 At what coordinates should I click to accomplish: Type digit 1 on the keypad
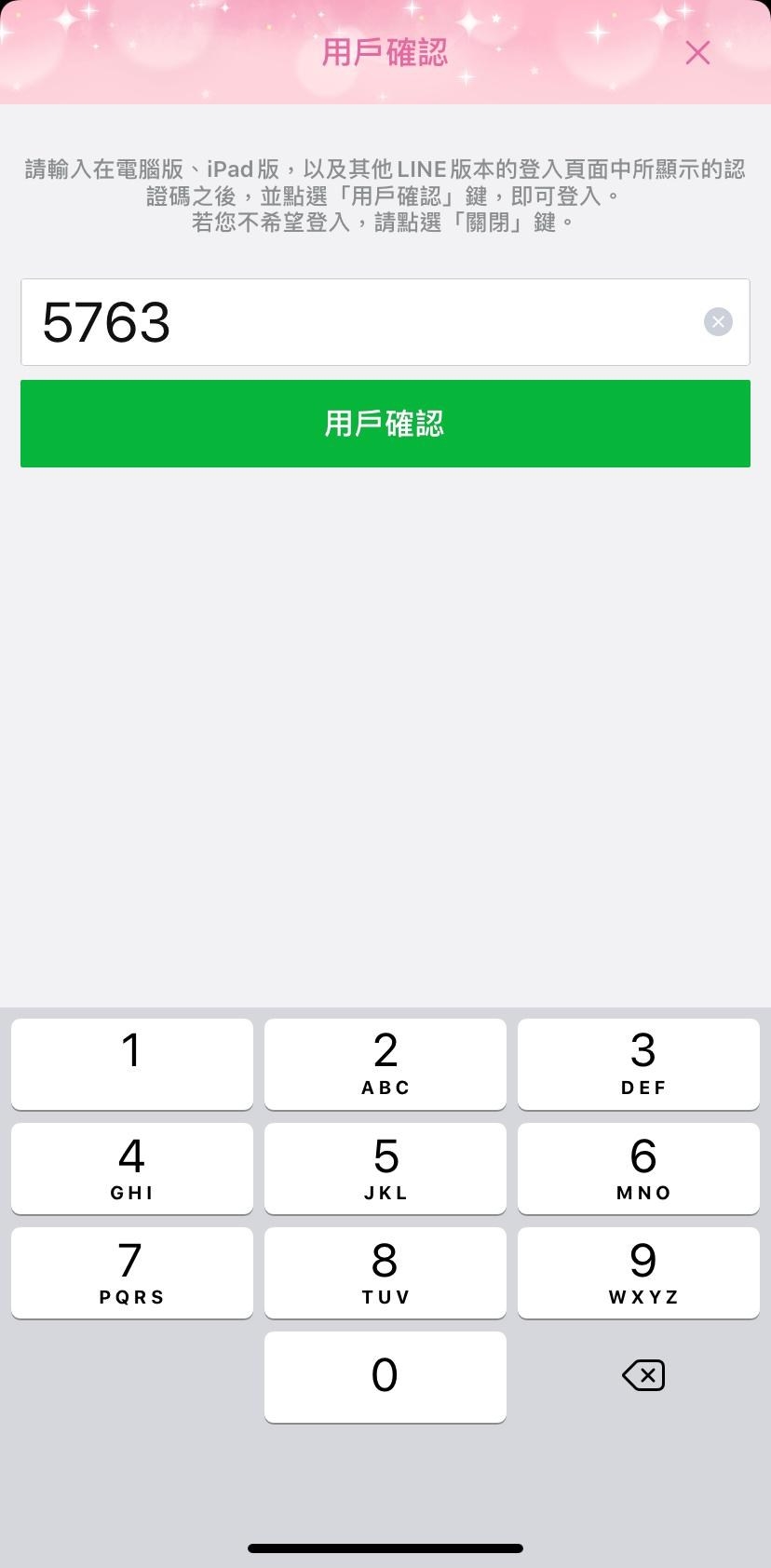[132, 1064]
